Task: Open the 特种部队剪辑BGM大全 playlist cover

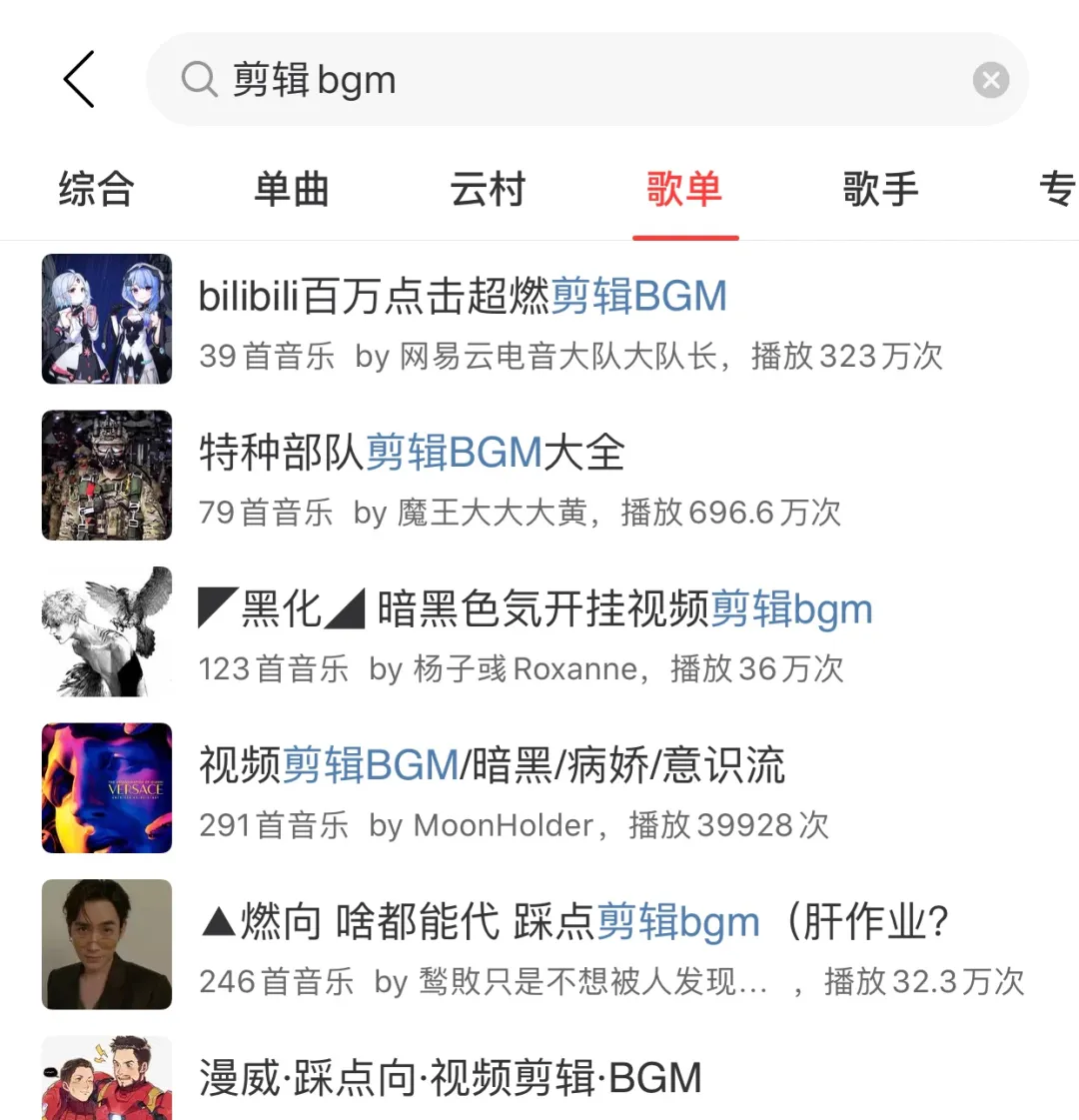Action: pyautogui.click(x=107, y=475)
